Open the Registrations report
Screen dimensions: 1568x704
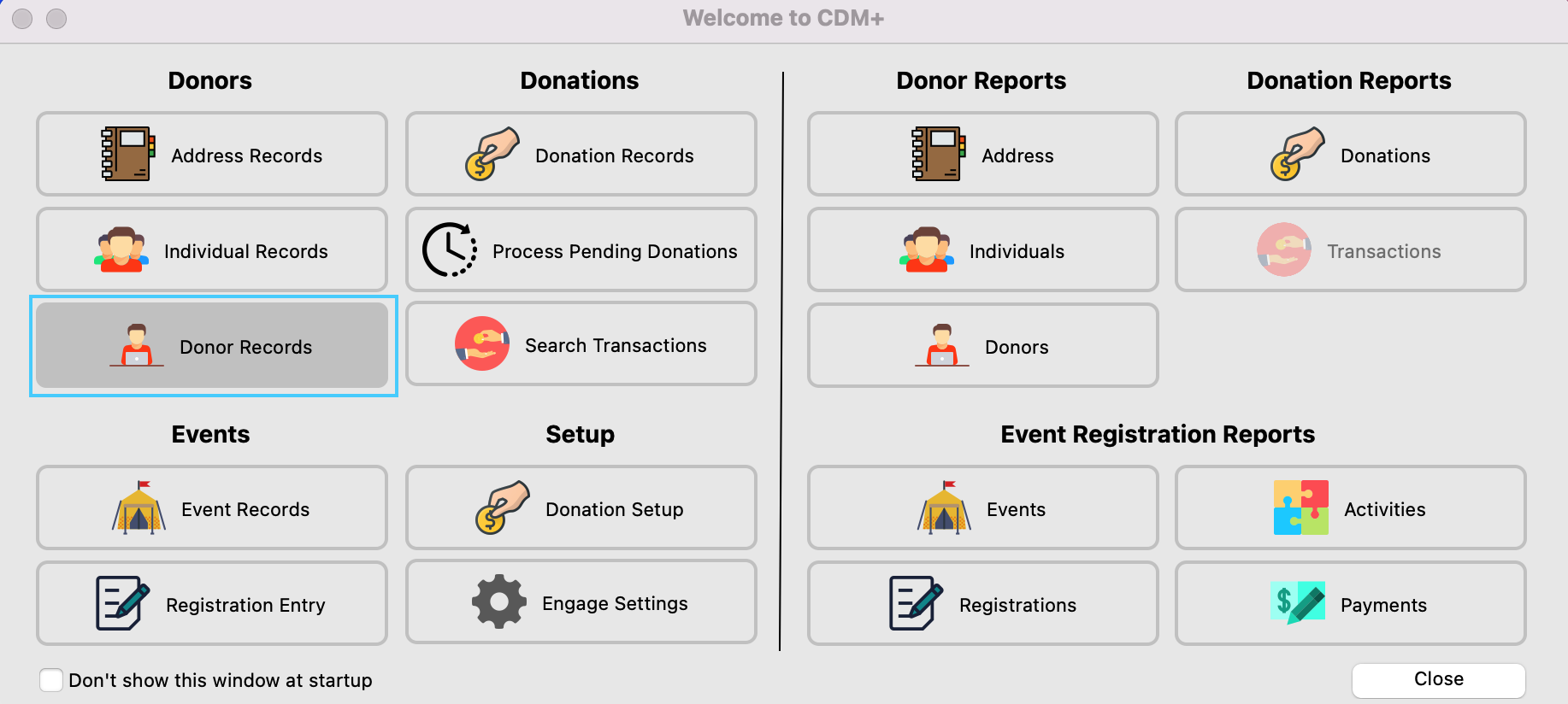point(983,604)
